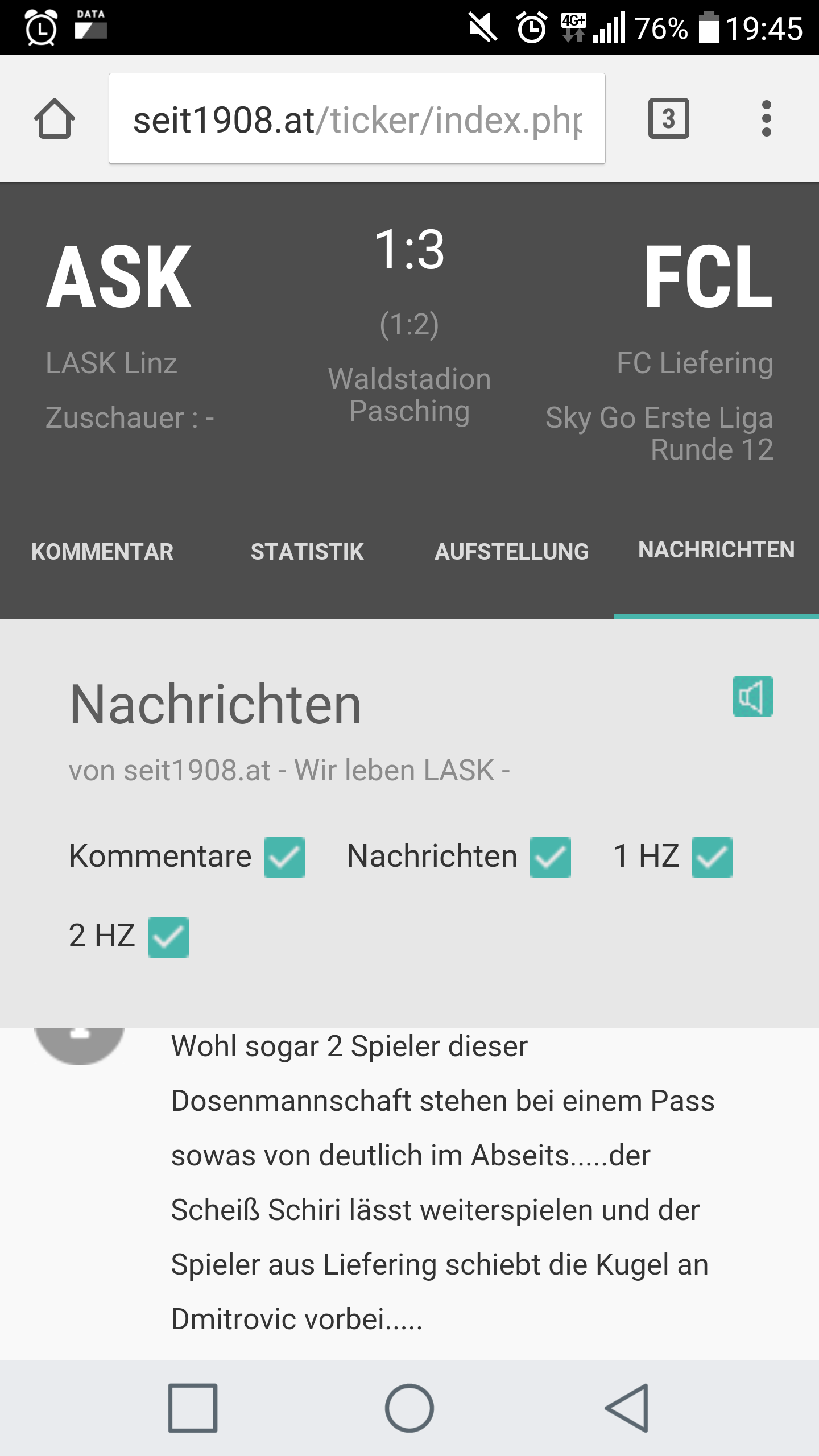Tap the browser home icon
This screenshot has height=1456, width=819.
point(55,118)
